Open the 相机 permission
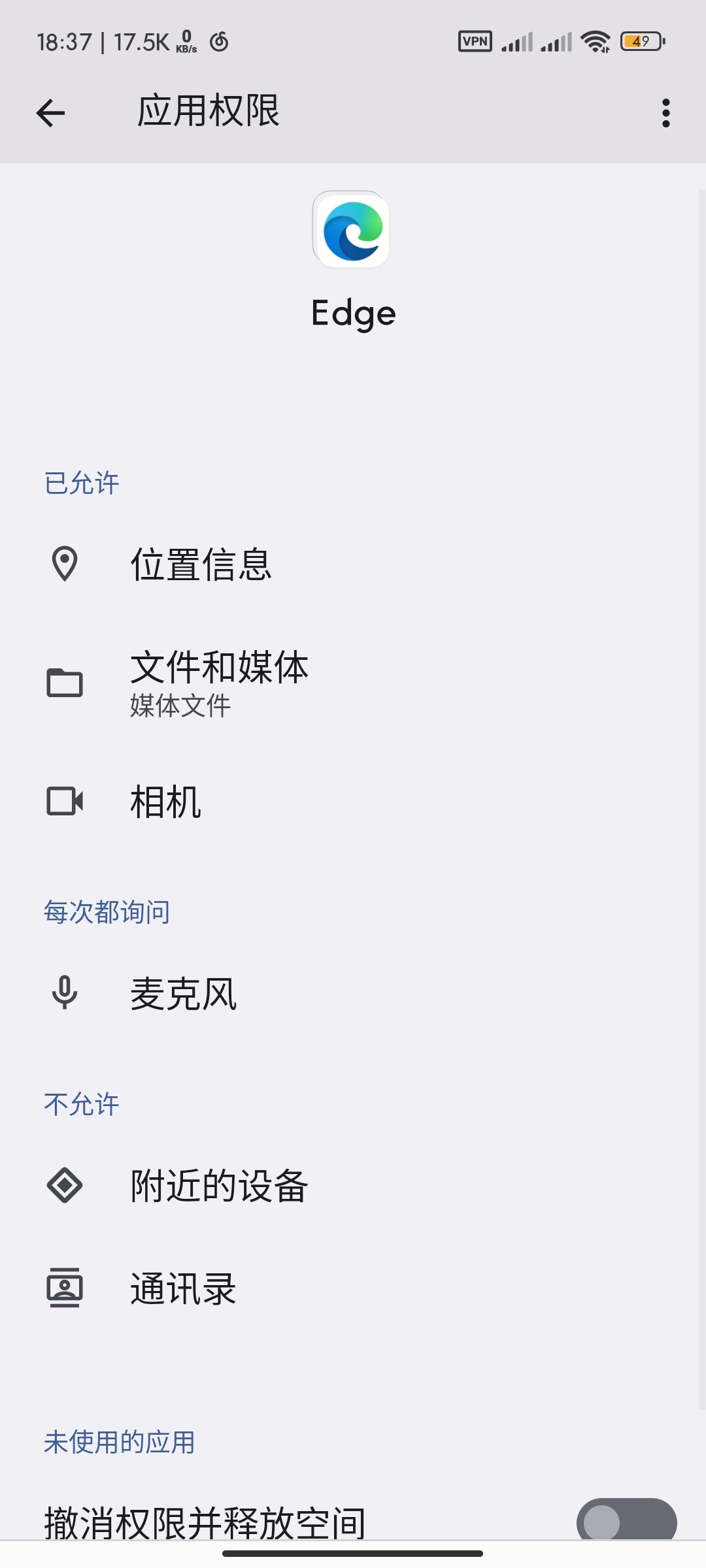Screen dimensions: 706x1568 [x=353, y=801]
